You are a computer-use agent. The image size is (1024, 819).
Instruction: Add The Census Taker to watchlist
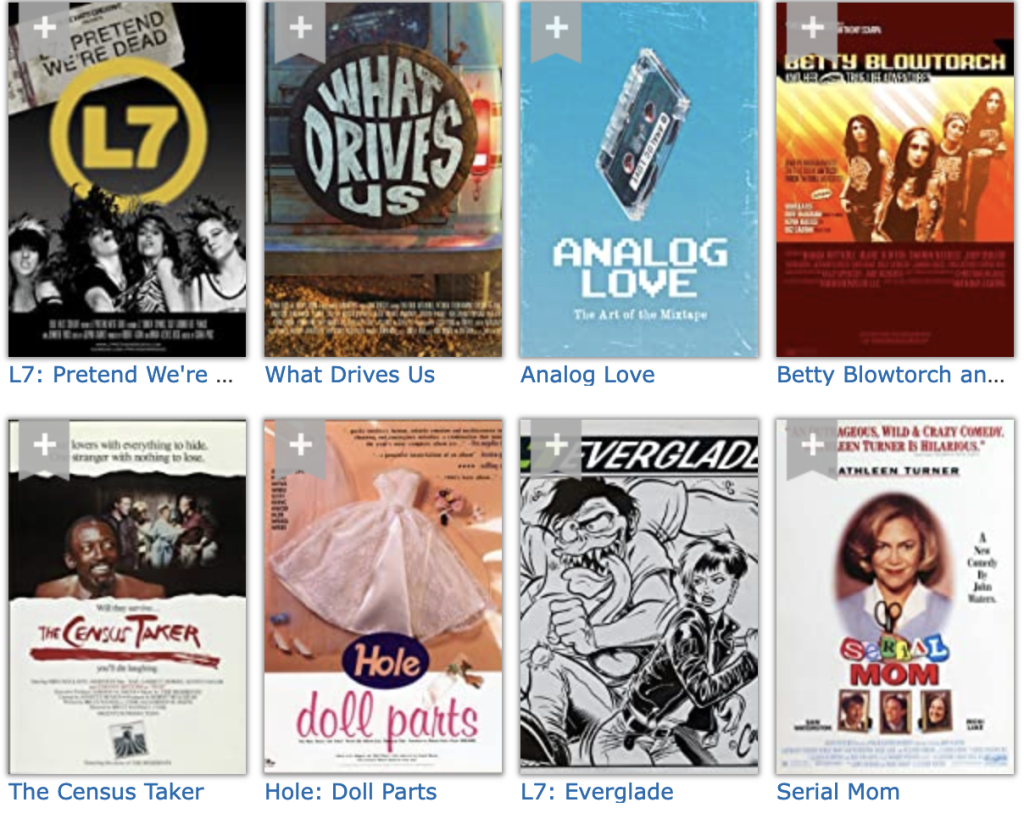pos(44,445)
